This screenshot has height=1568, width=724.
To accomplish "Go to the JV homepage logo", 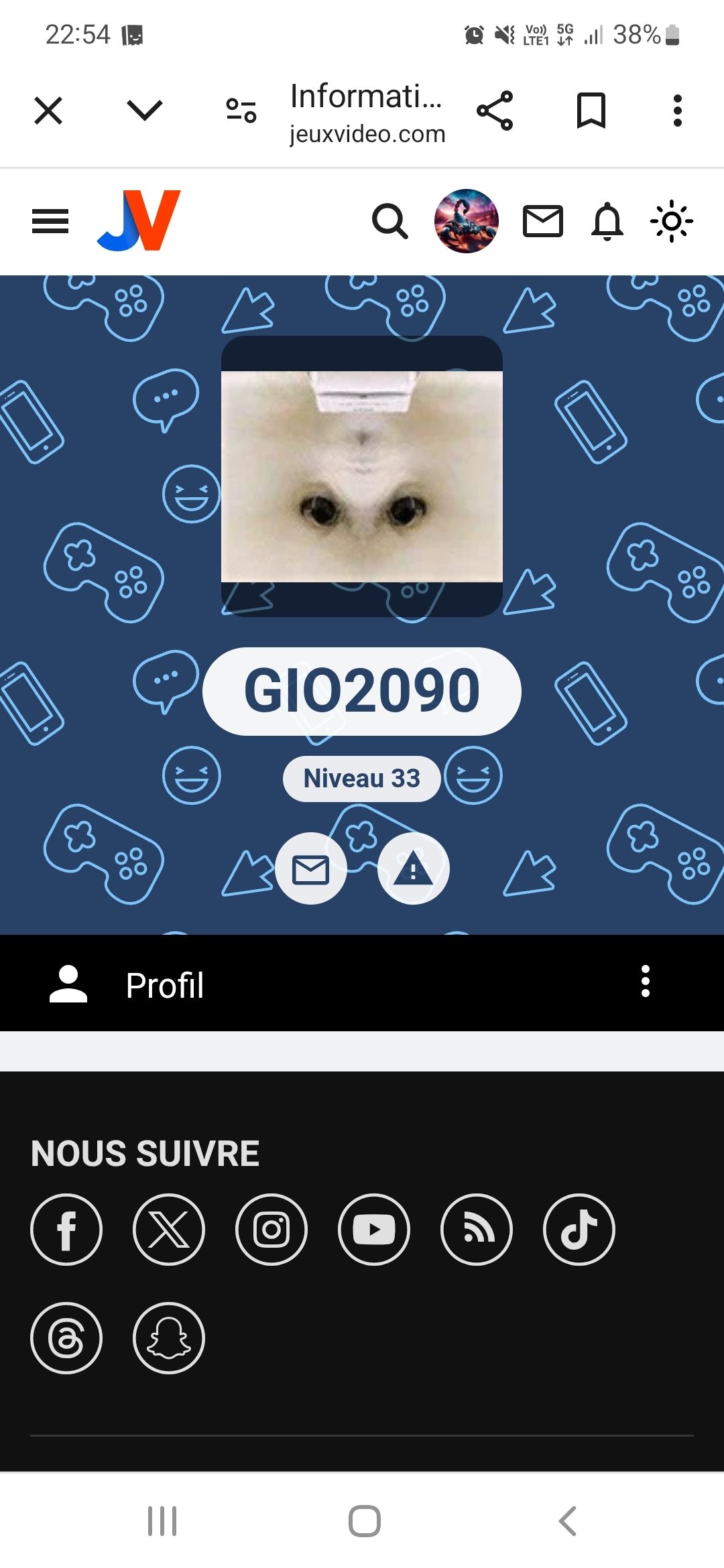I will 139,220.
